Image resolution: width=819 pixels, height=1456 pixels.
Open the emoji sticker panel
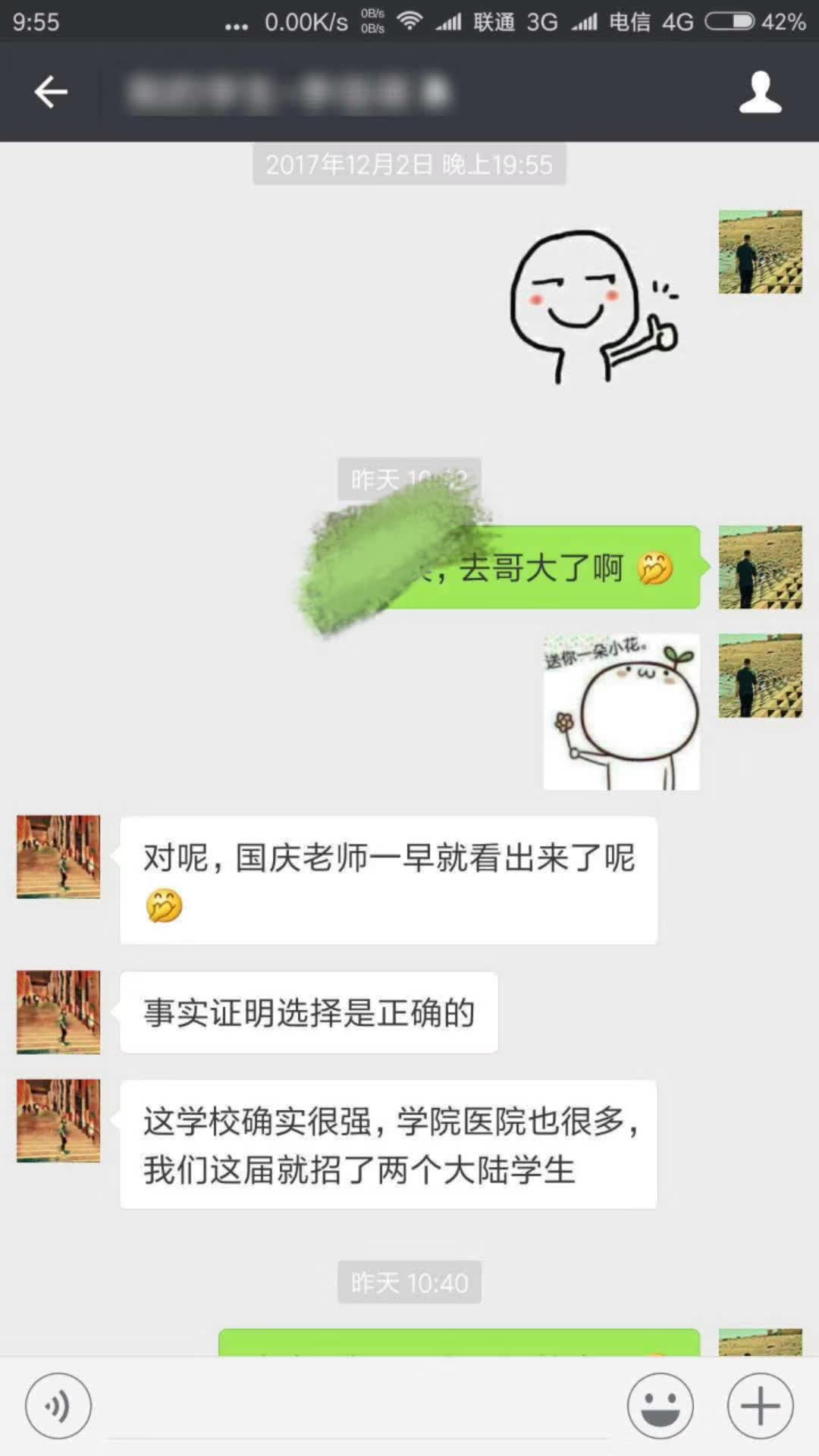coord(660,1405)
